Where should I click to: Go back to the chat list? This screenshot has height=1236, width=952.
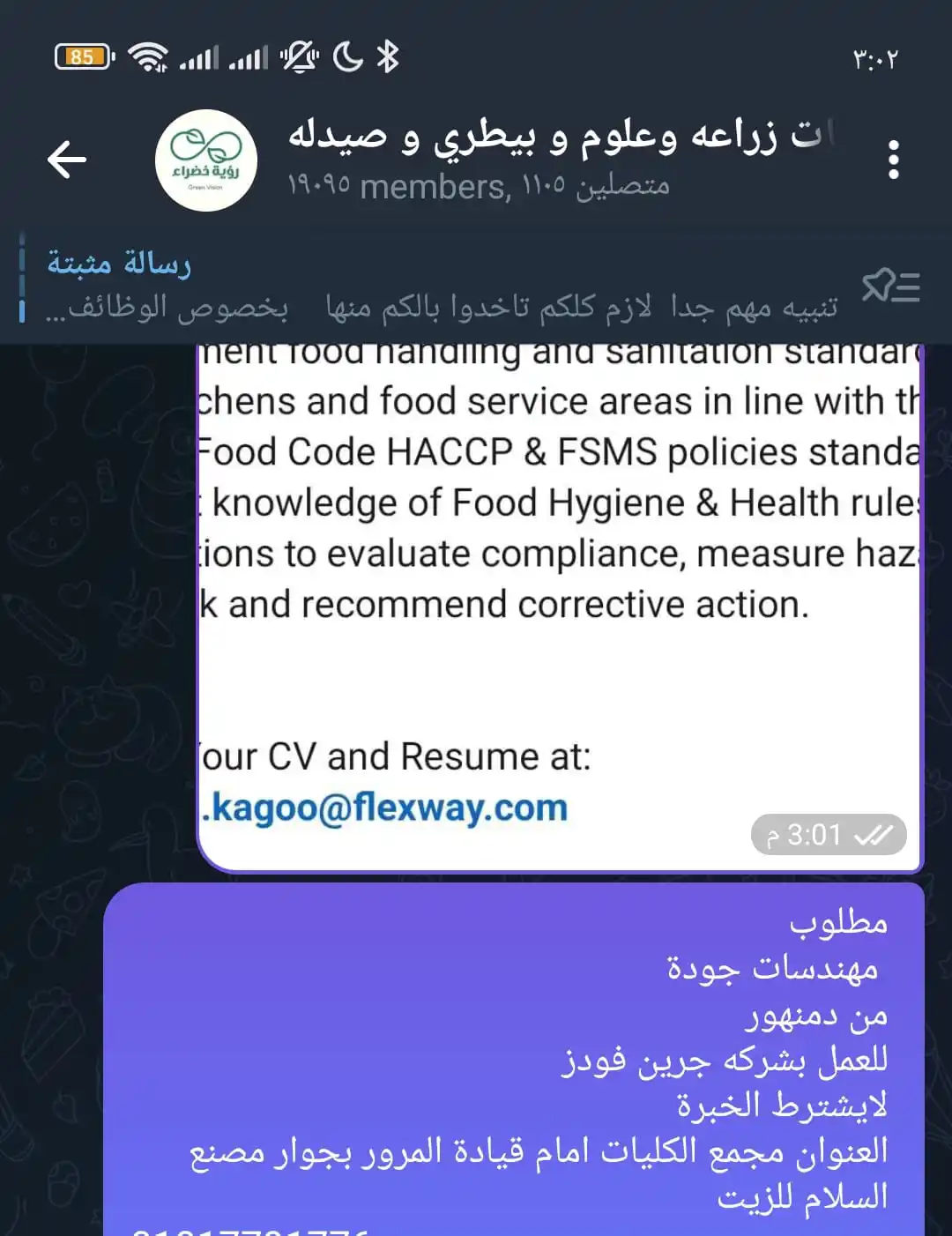tap(67, 160)
